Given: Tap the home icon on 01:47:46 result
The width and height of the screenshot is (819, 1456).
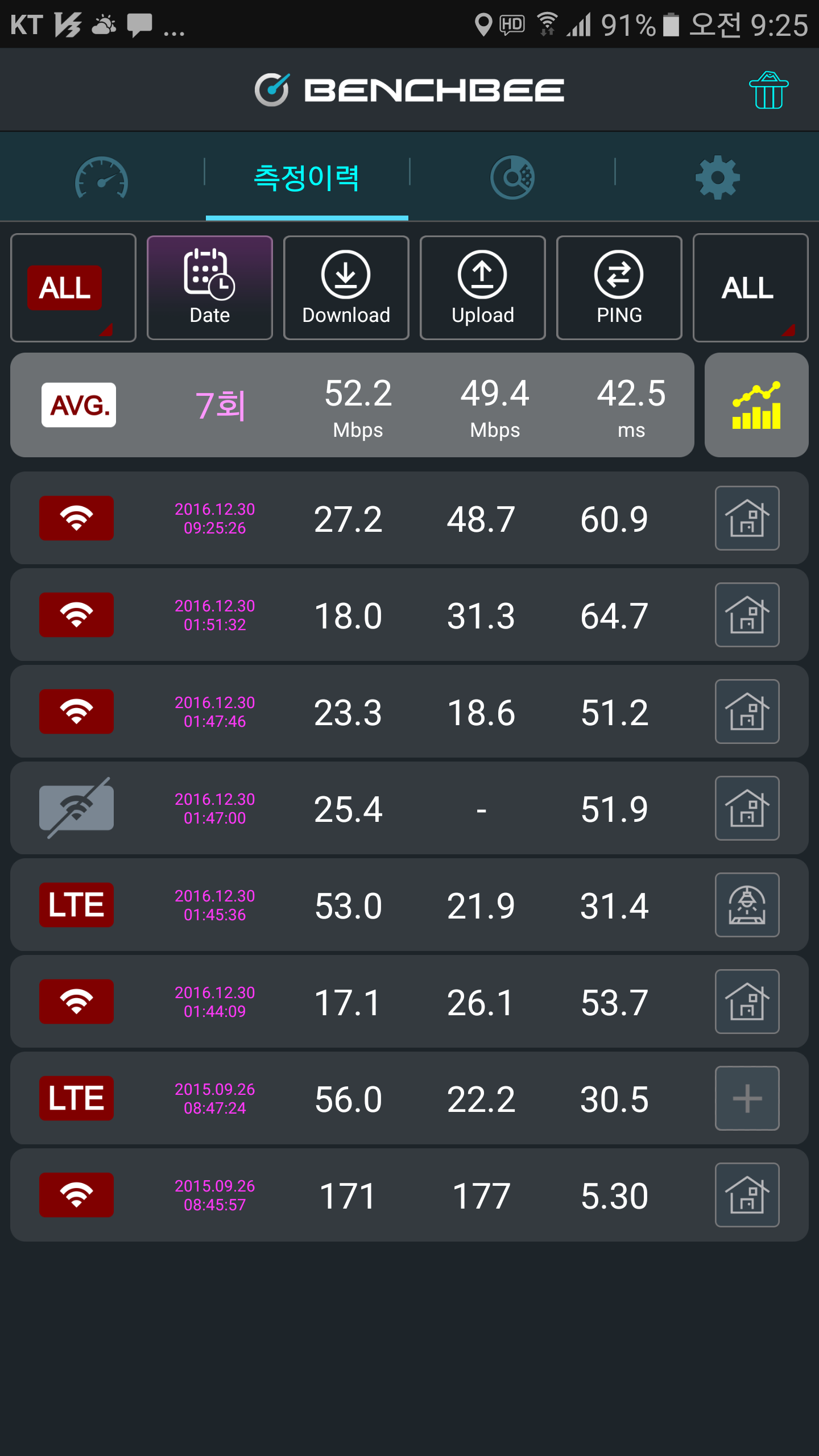Looking at the screenshot, I should coord(747,712).
